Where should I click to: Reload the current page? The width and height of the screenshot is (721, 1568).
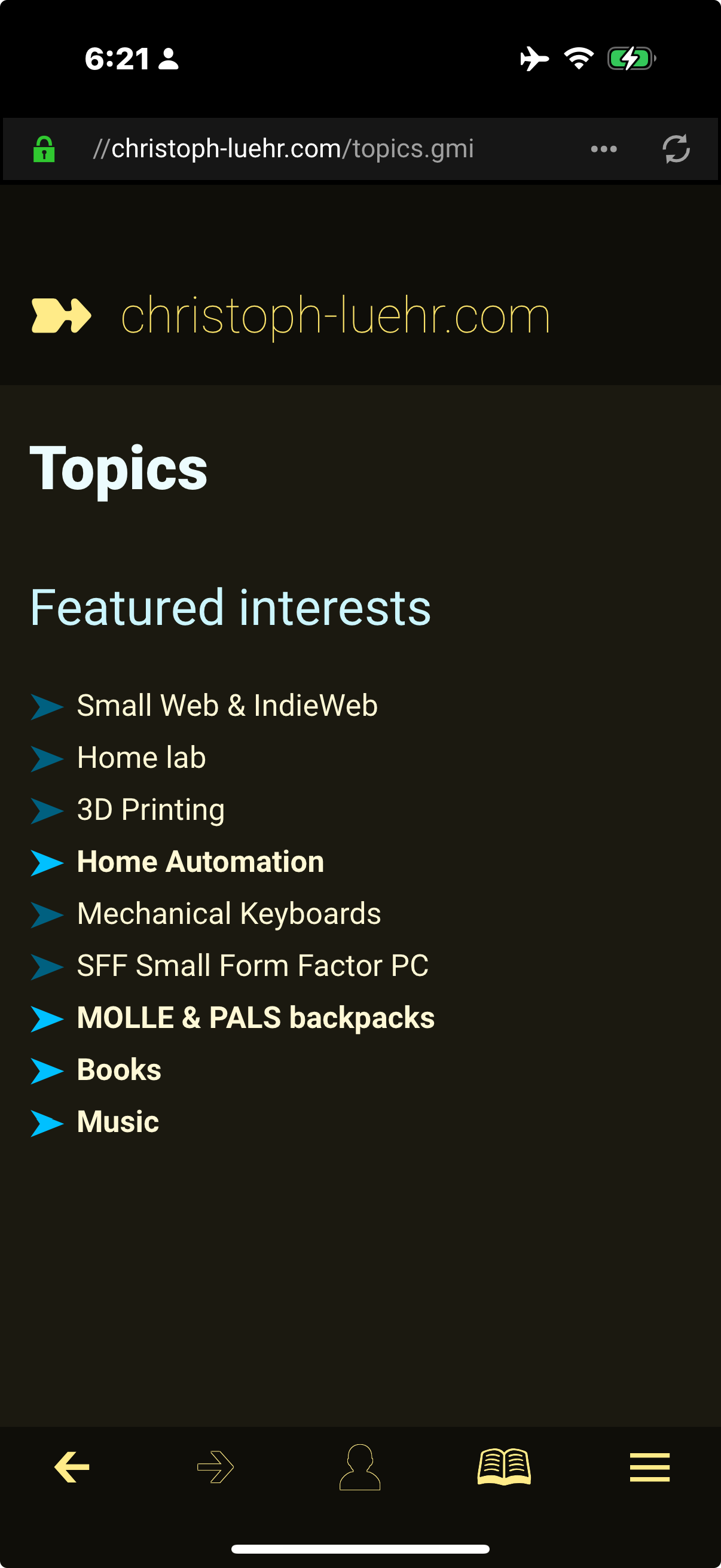click(x=676, y=148)
